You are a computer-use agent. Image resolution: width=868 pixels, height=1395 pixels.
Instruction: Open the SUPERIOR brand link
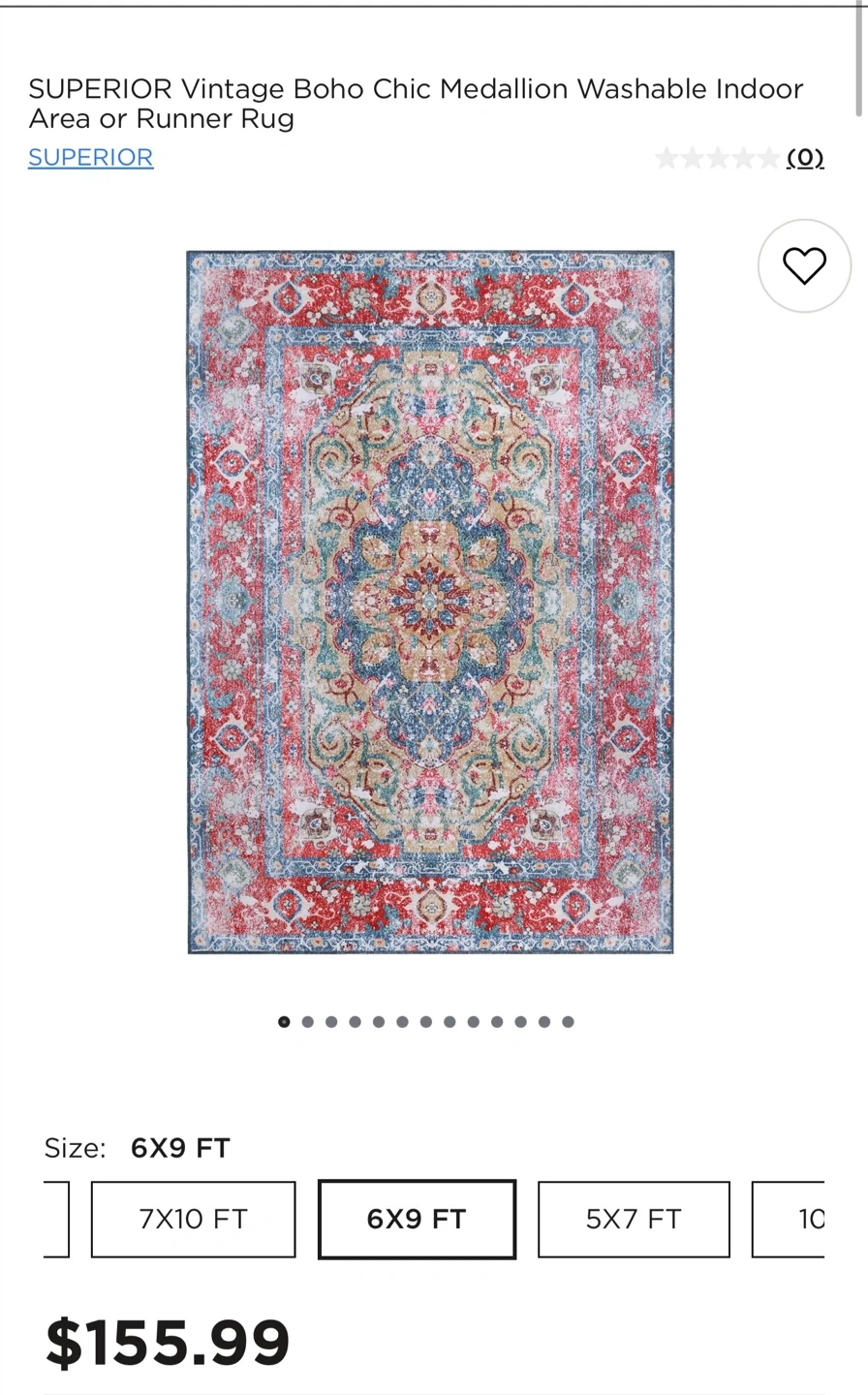point(90,157)
